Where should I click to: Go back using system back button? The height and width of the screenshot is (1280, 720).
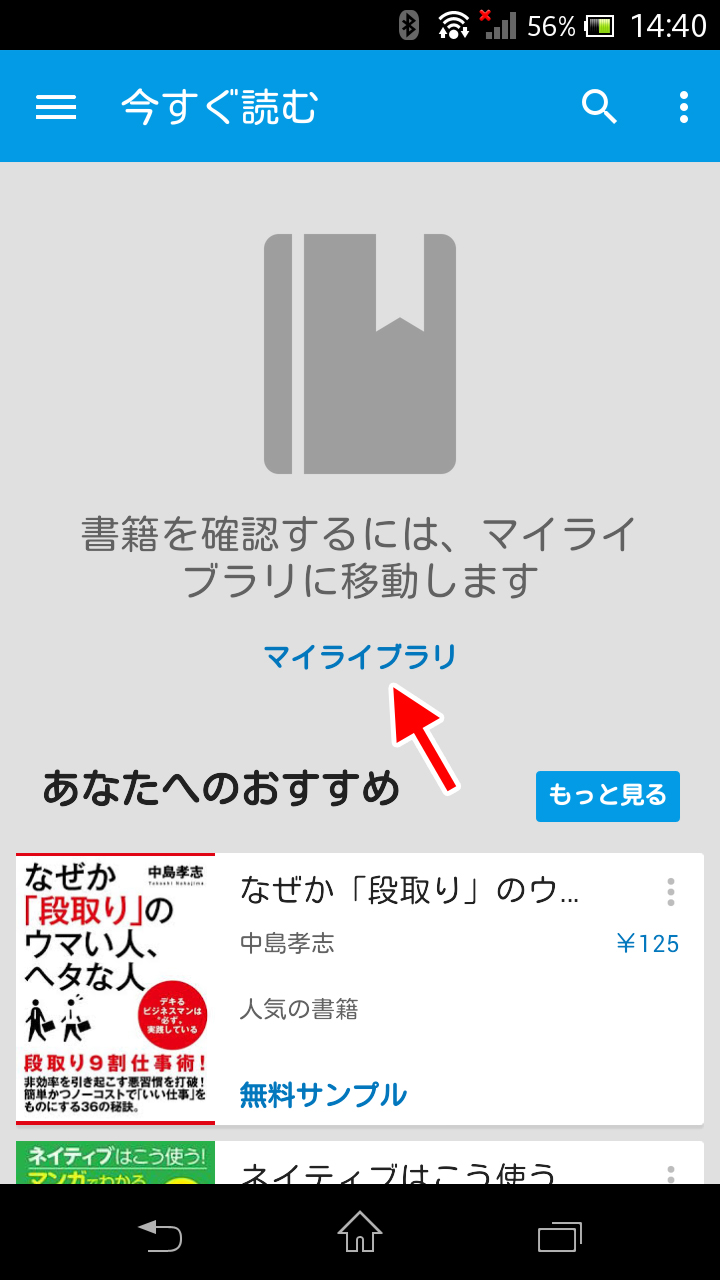pos(160,1235)
